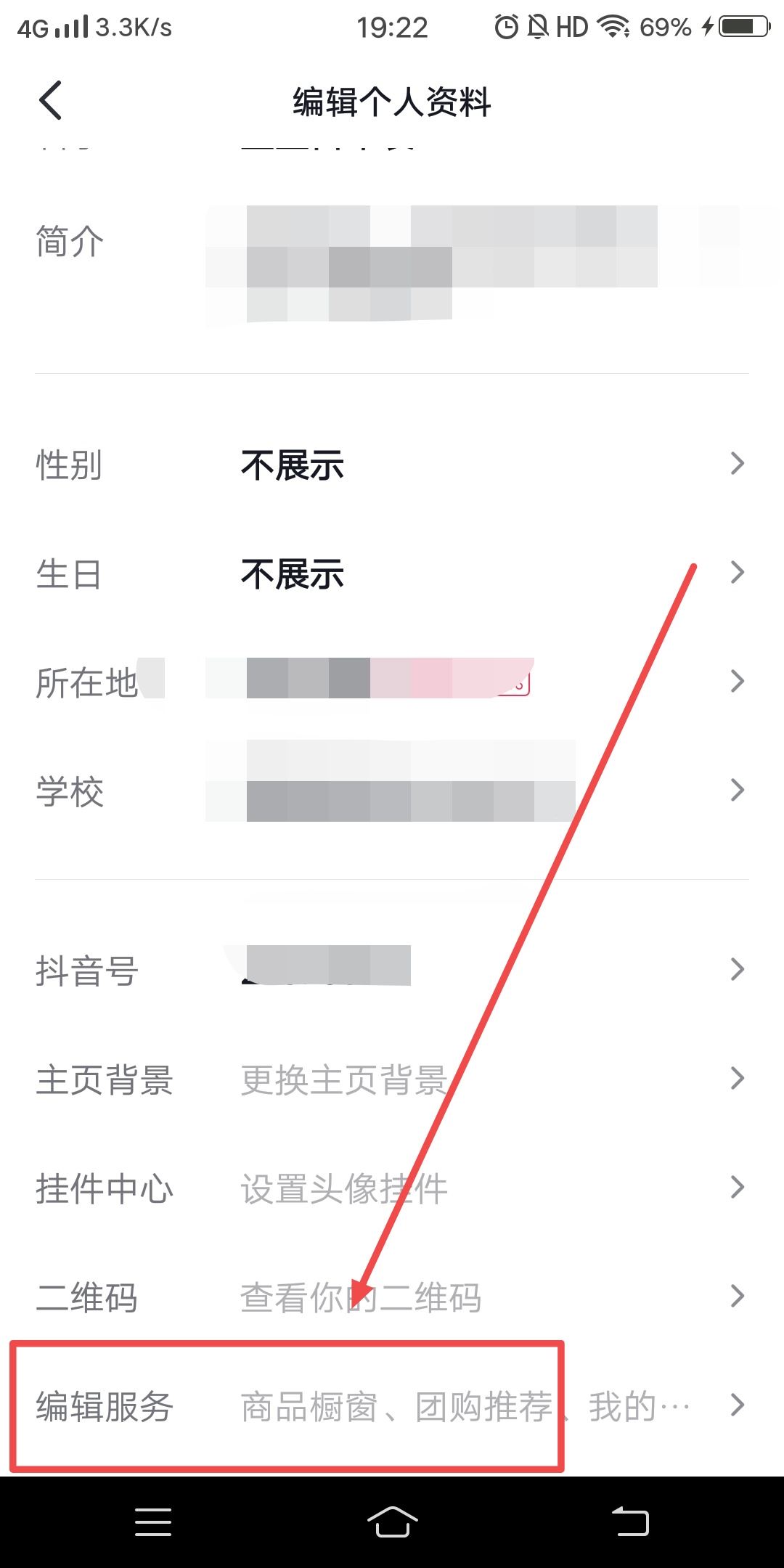Open the 编辑服务 row

[x=392, y=1406]
